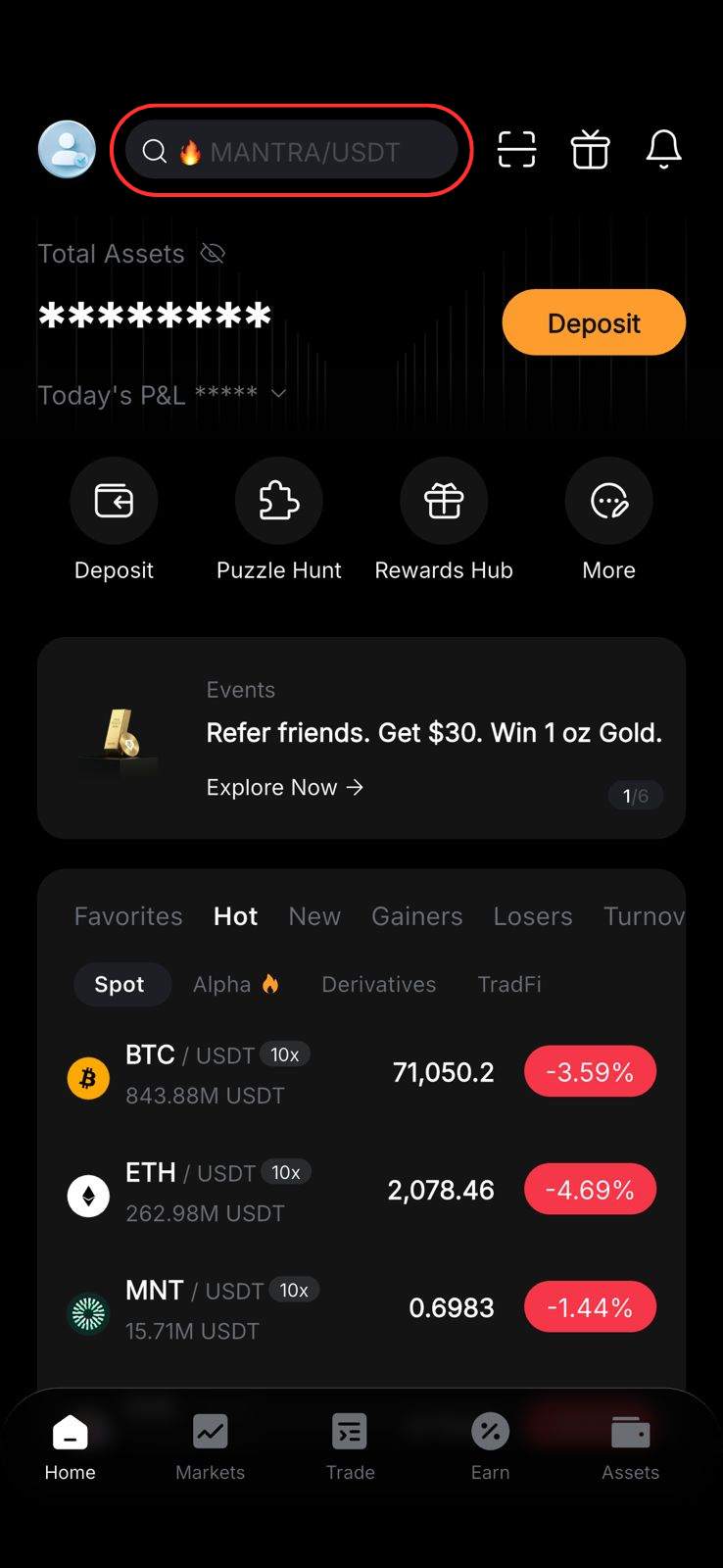Open the QR code scanner

pyautogui.click(x=516, y=150)
